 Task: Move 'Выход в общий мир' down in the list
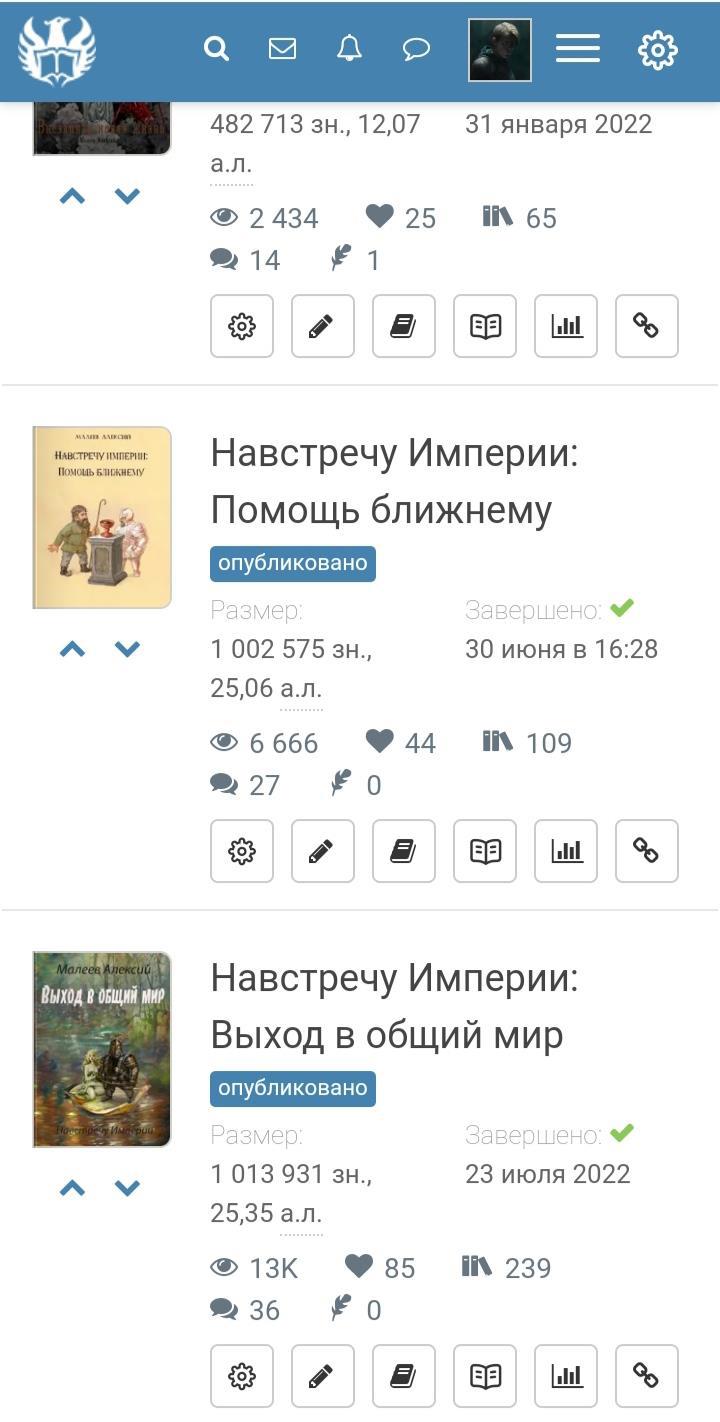pyautogui.click(x=127, y=1188)
